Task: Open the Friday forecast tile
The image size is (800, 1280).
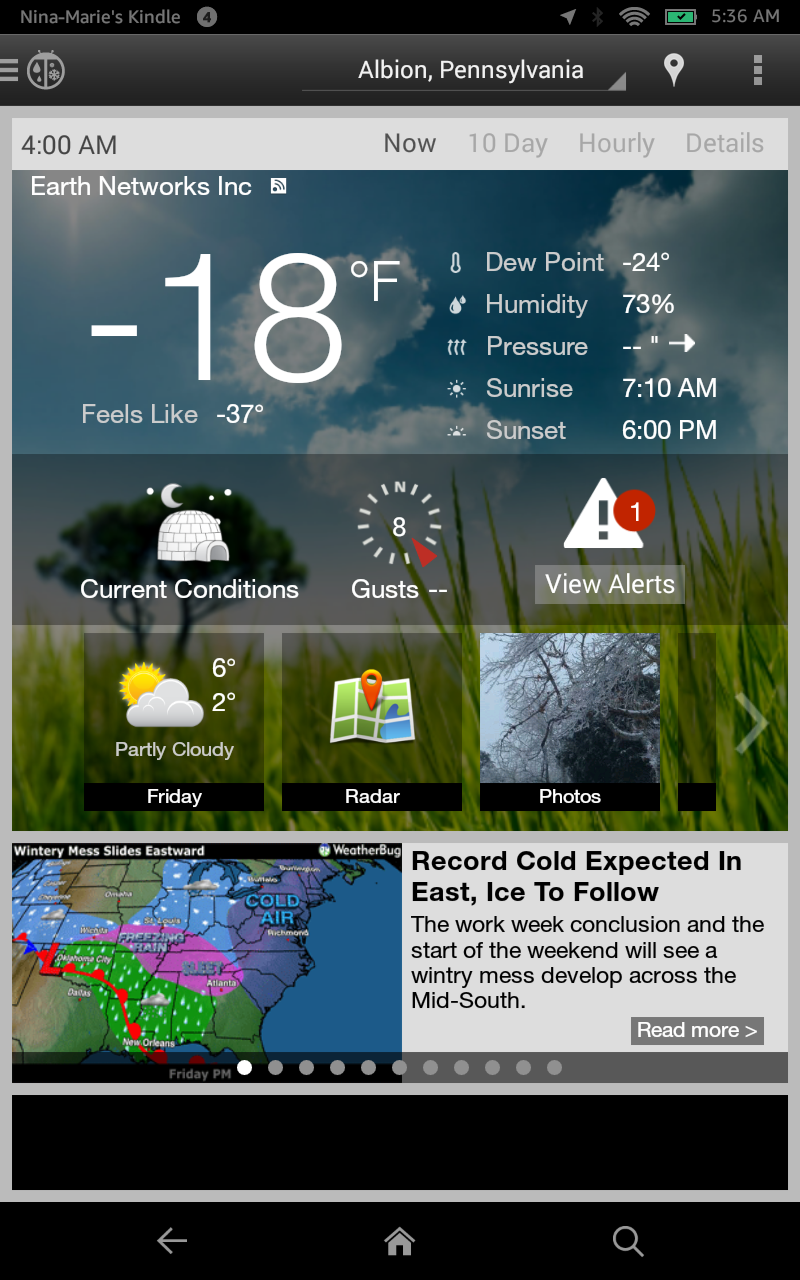Action: (x=174, y=720)
